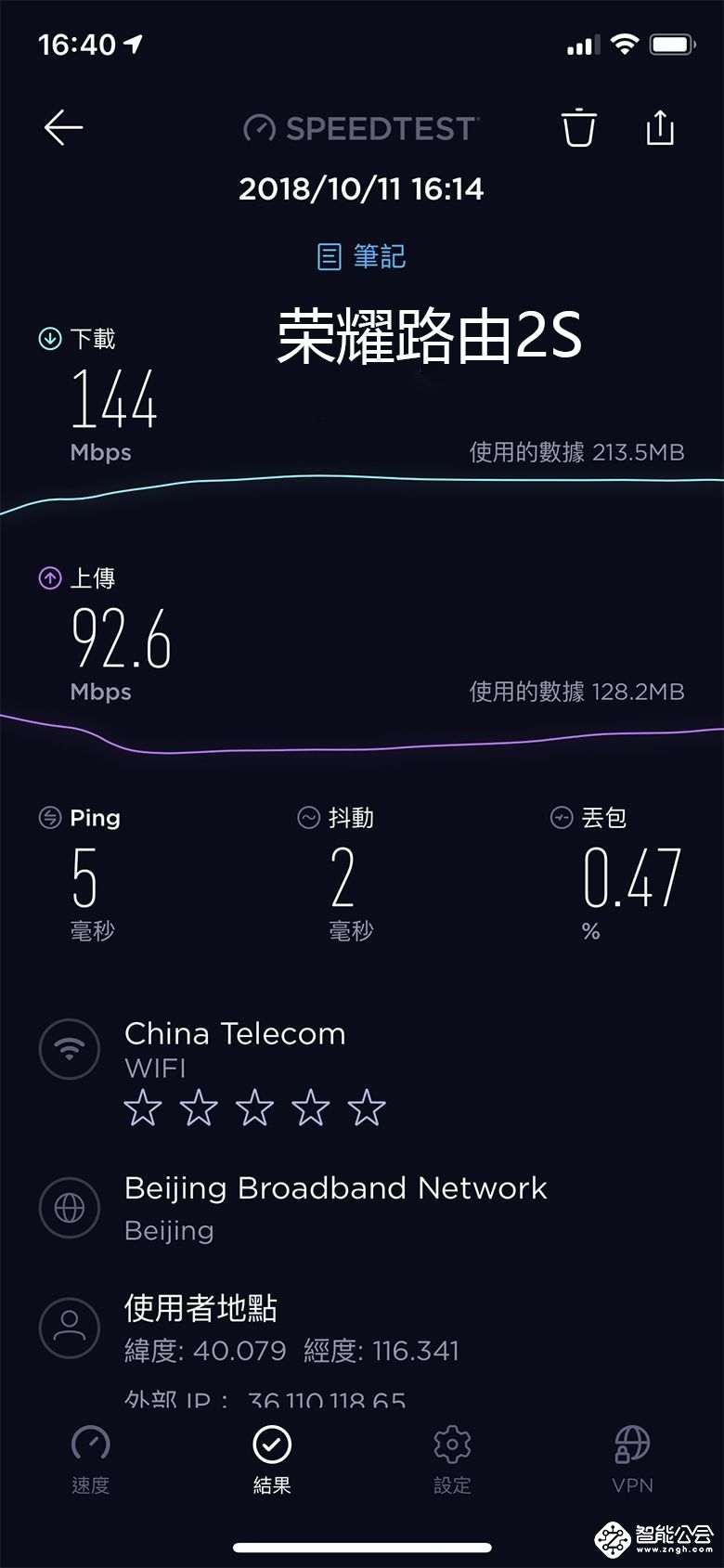Tap the Speedtest logo in the header
The height and width of the screenshot is (1568, 724).
point(360,129)
